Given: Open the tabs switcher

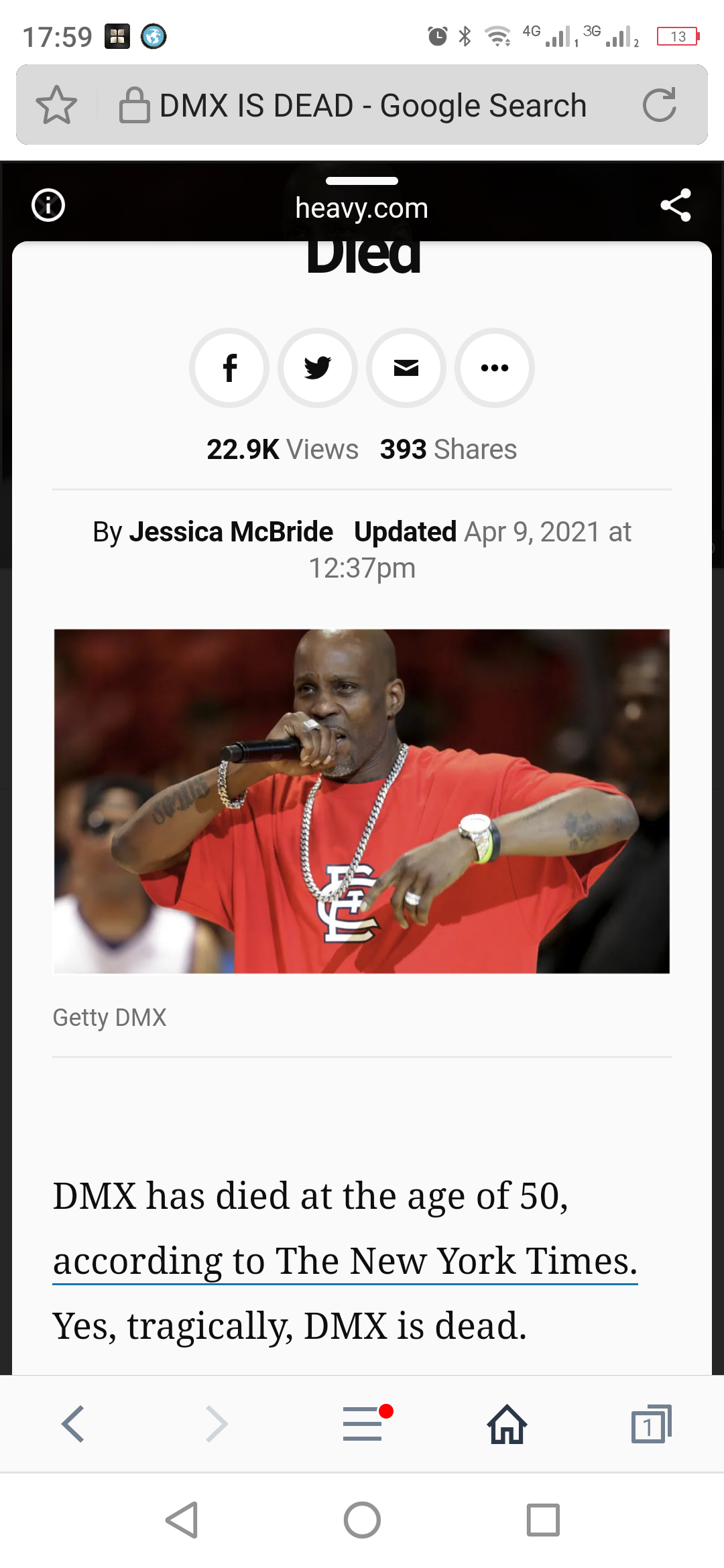Looking at the screenshot, I should pyautogui.click(x=651, y=1424).
